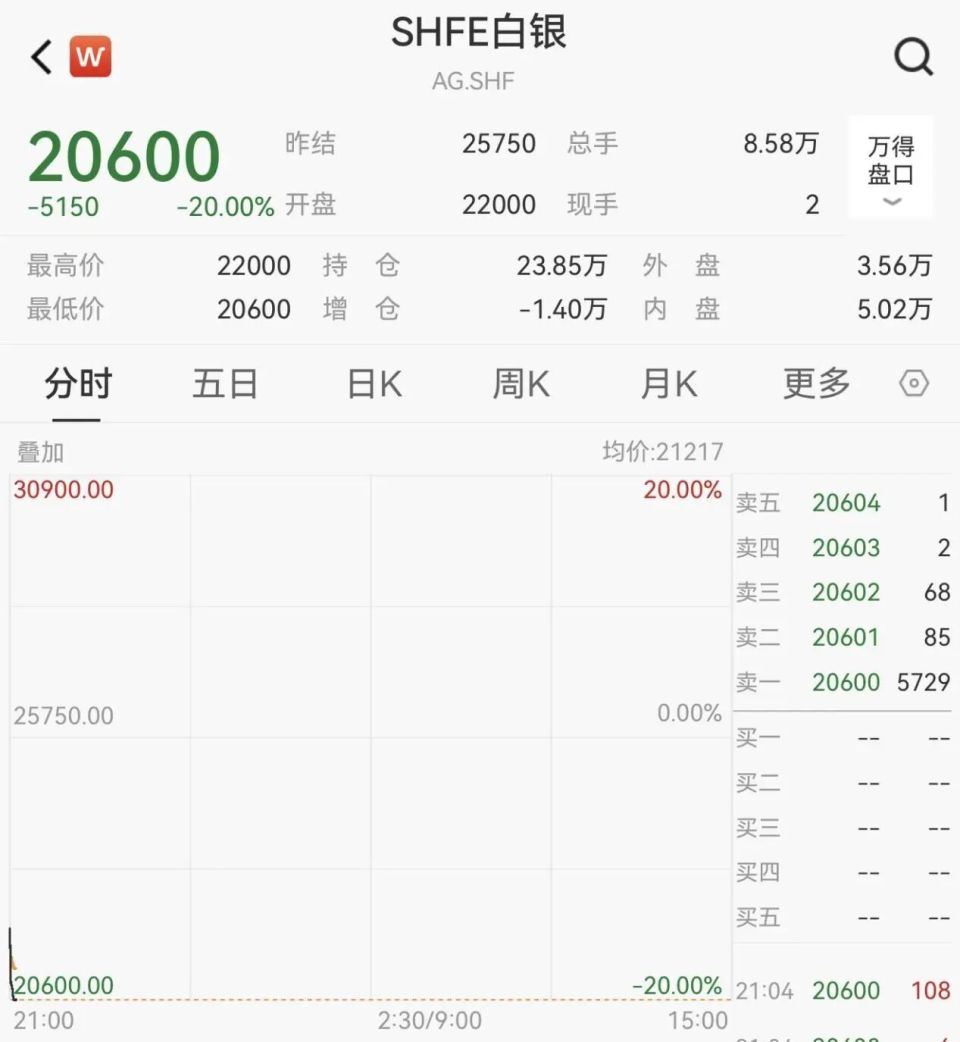This screenshot has height=1042, width=960.
Task: Expand the 更多 chart type options
Action: pos(815,383)
